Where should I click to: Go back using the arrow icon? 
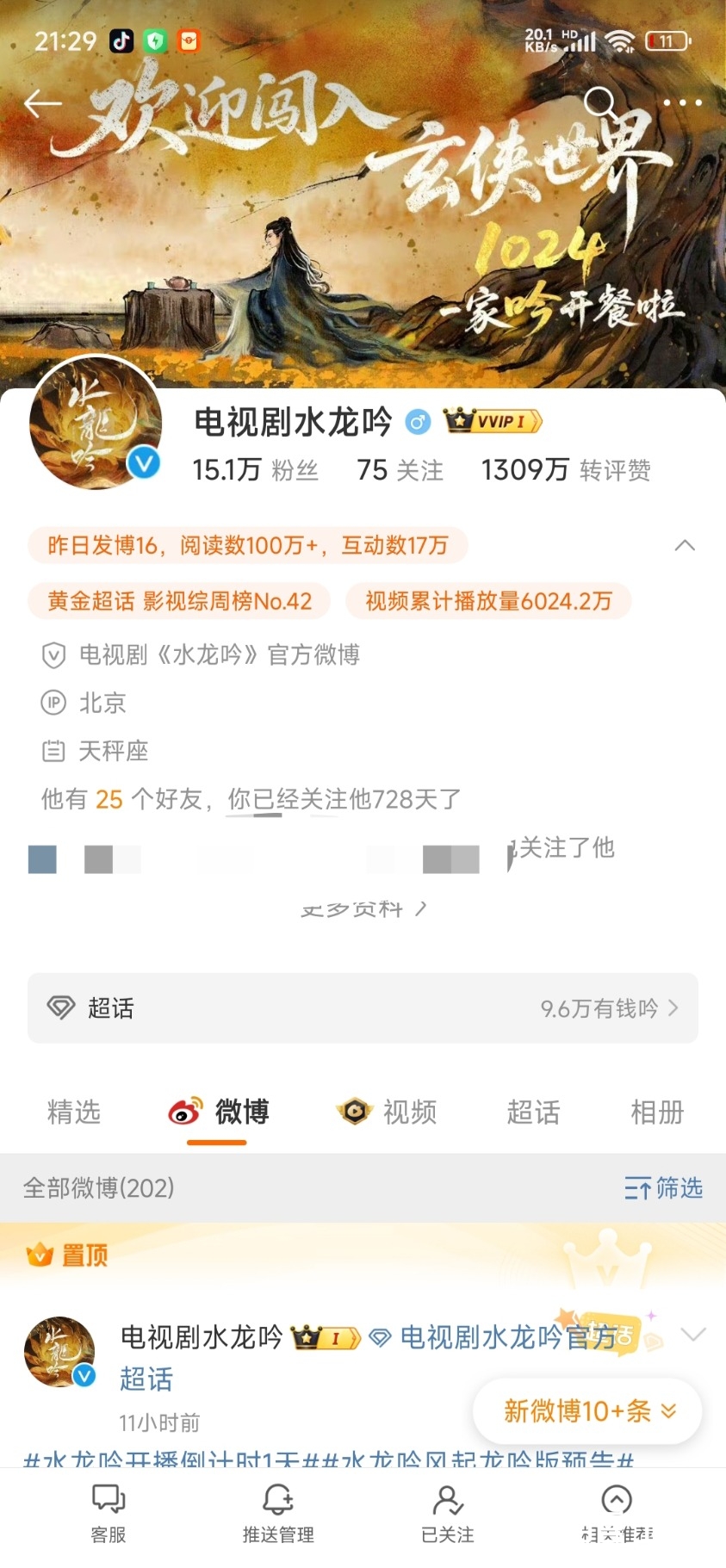[x=42, y=103]
